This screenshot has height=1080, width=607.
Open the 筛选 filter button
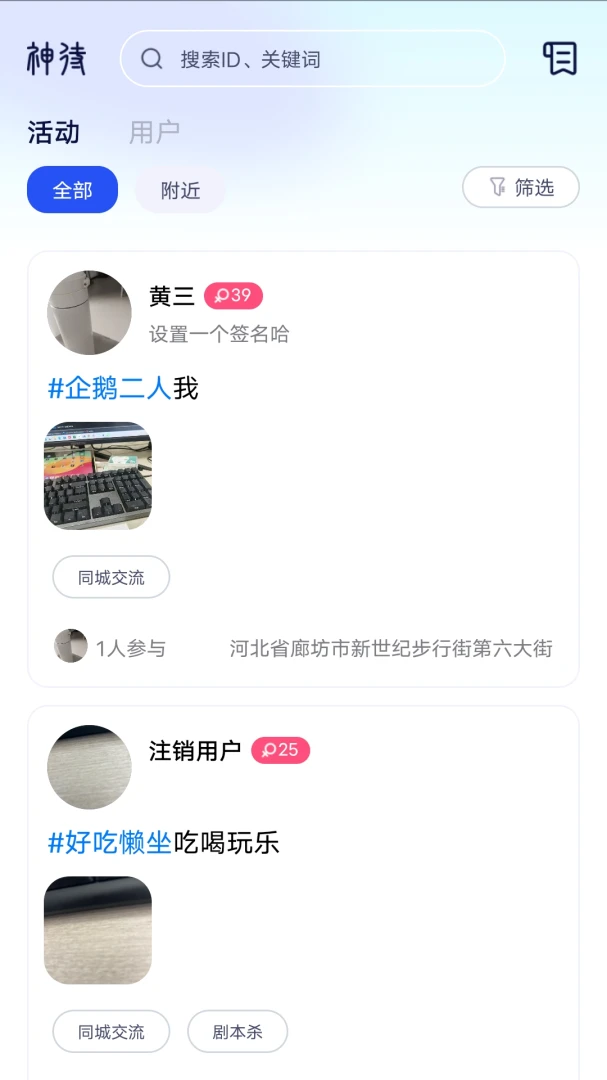click(x=521, y=187)
